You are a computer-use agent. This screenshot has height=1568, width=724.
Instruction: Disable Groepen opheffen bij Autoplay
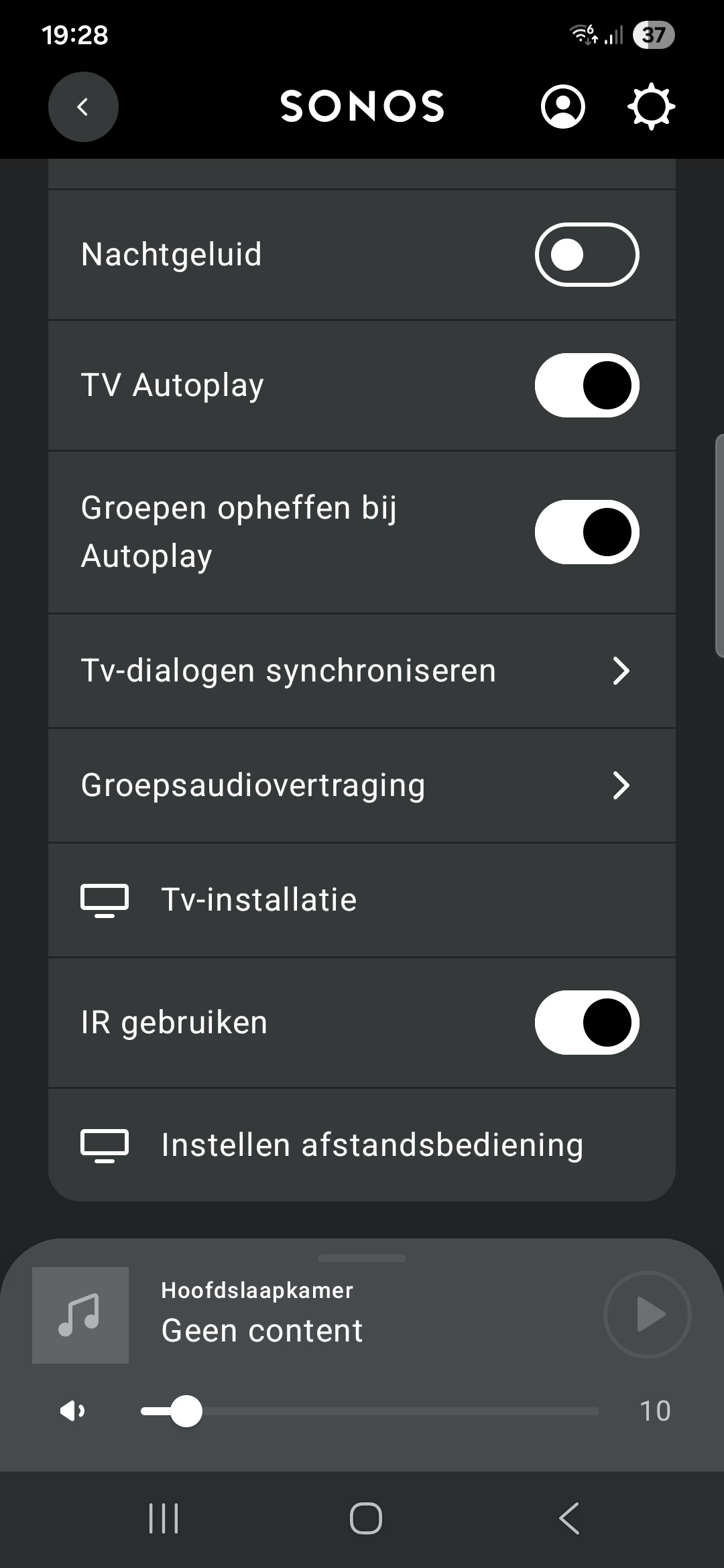pyautogui.click(x=587, y=532)
